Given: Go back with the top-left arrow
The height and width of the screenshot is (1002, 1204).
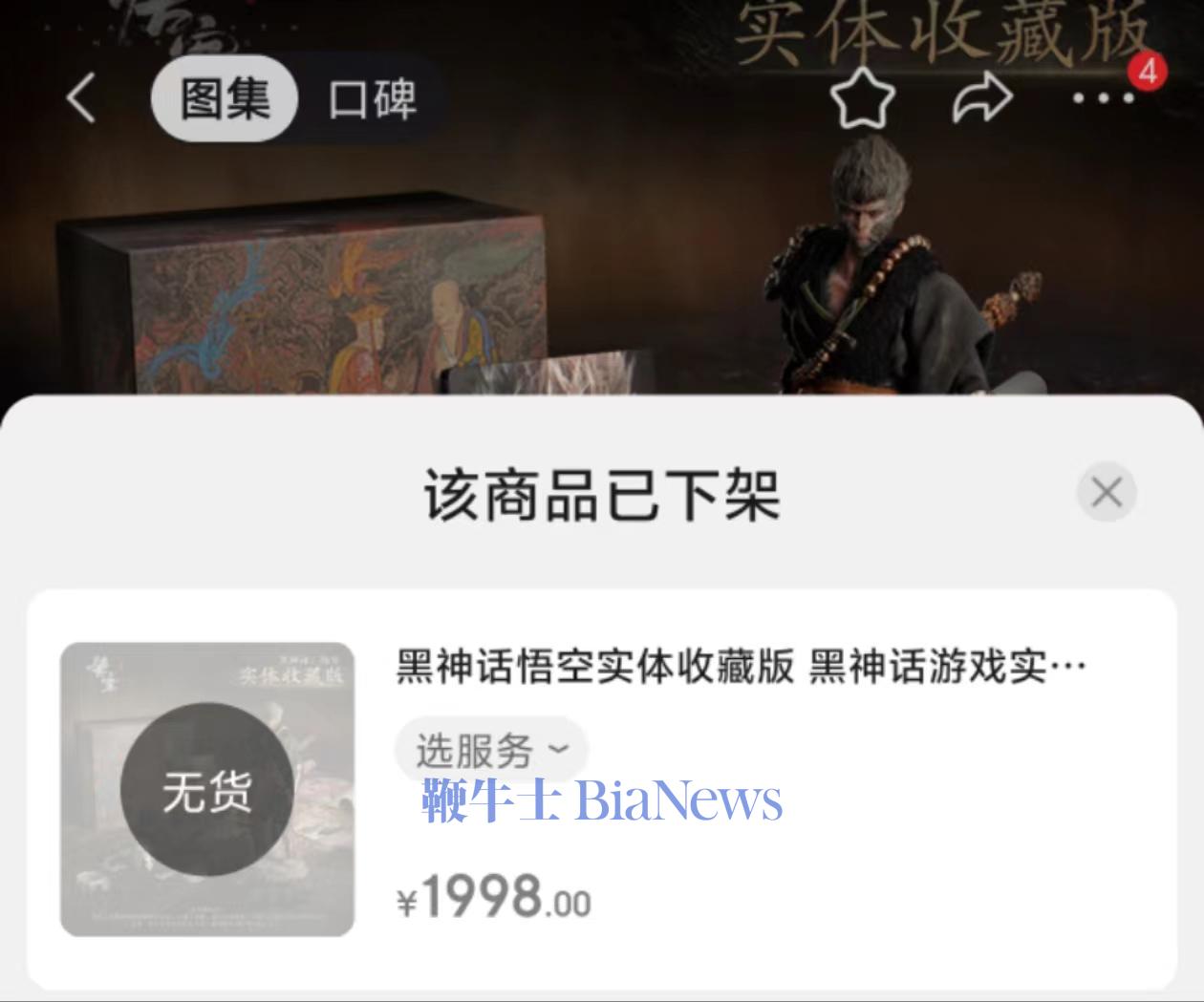Looking at the screenshot, I should (82, 98).
